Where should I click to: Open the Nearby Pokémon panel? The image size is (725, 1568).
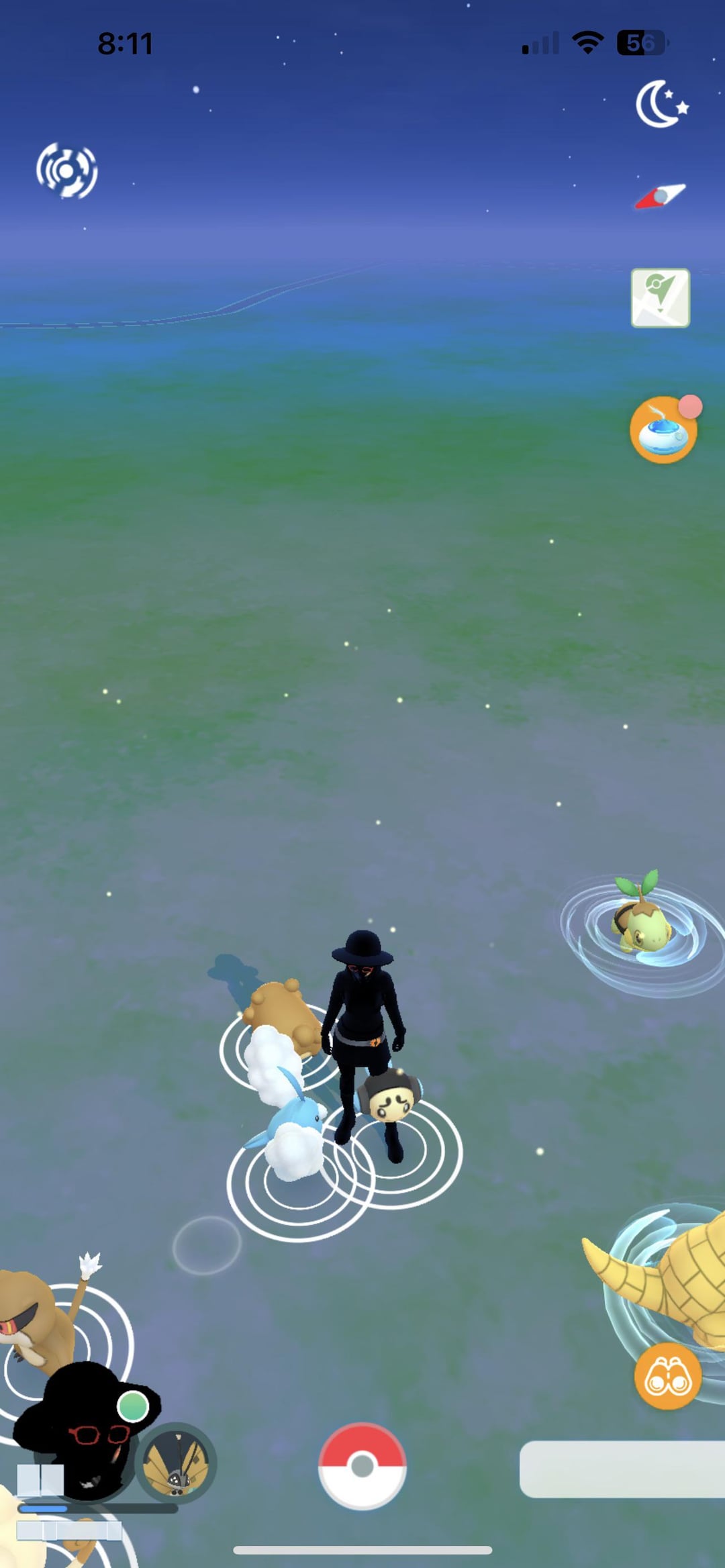[622, 1469]
